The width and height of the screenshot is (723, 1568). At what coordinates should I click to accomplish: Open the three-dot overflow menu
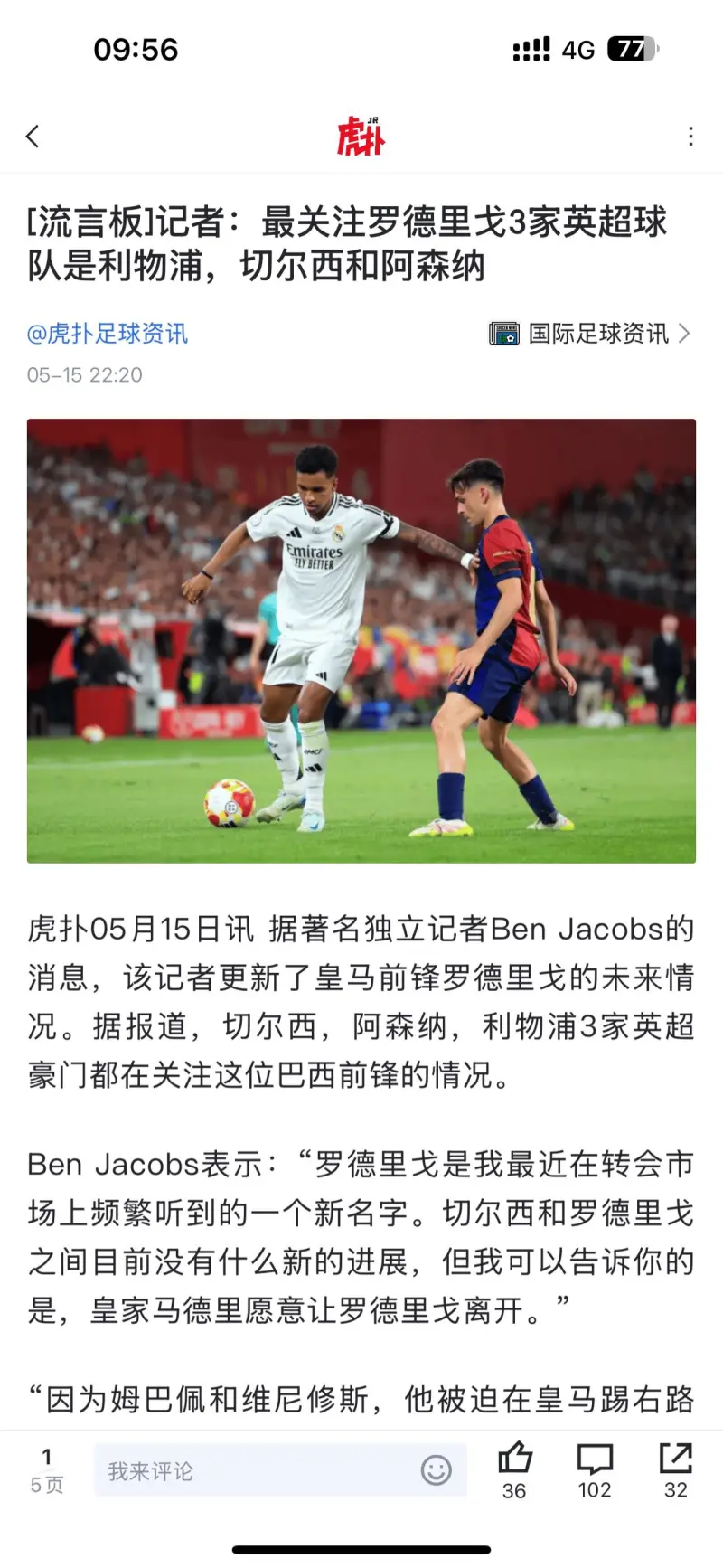690,137
